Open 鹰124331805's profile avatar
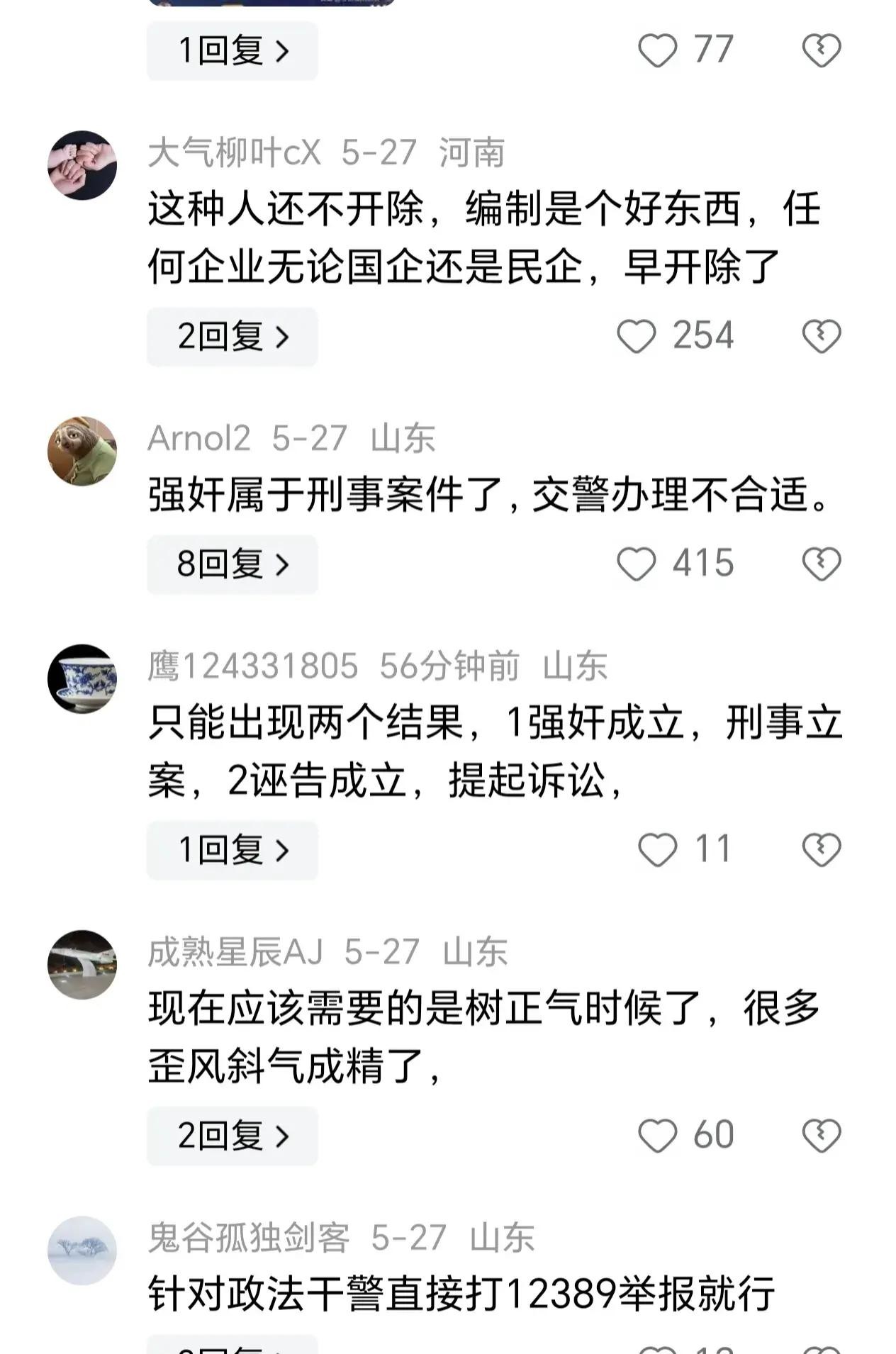896x1354 pixels. pos(82,678)
